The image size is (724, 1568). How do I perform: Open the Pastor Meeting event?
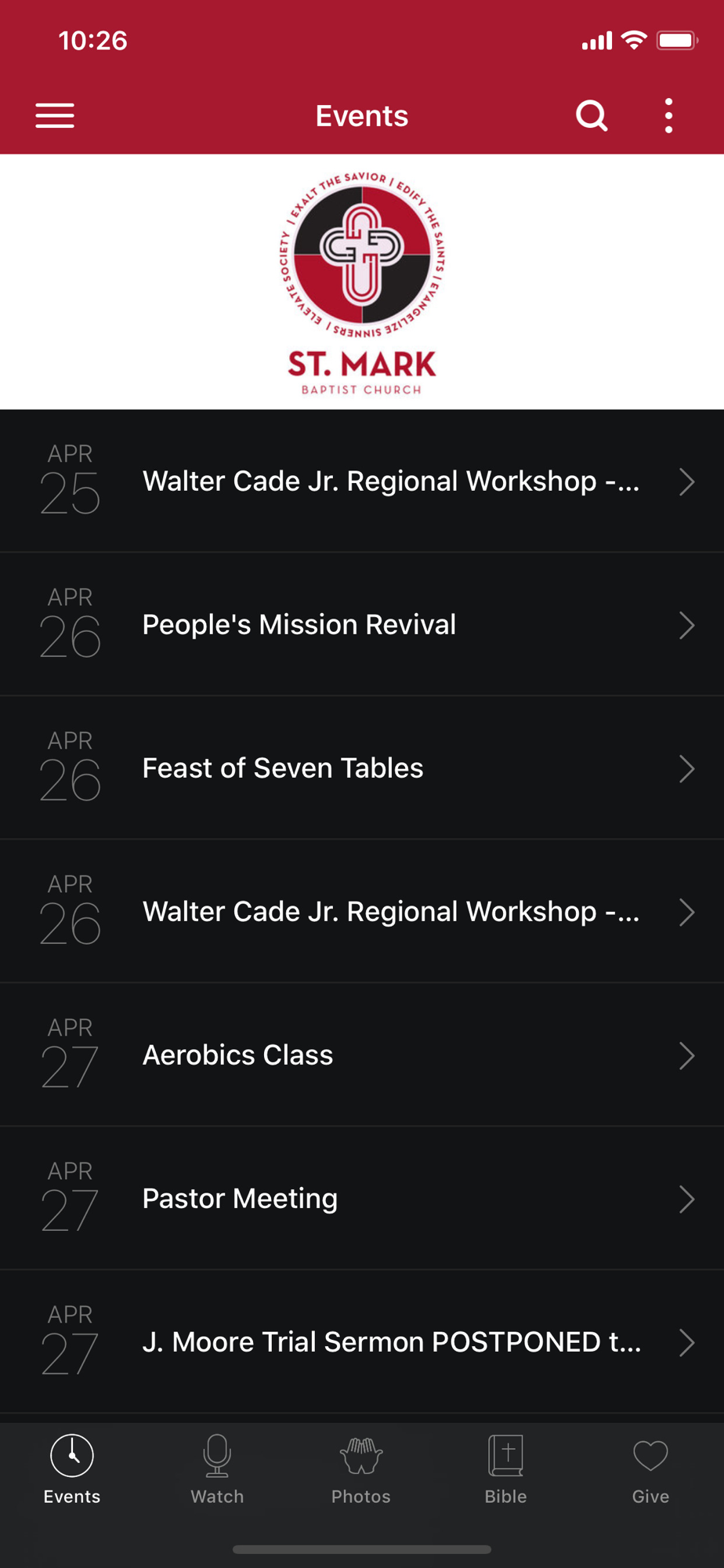pyautogui.click(x=362, y=1199)
